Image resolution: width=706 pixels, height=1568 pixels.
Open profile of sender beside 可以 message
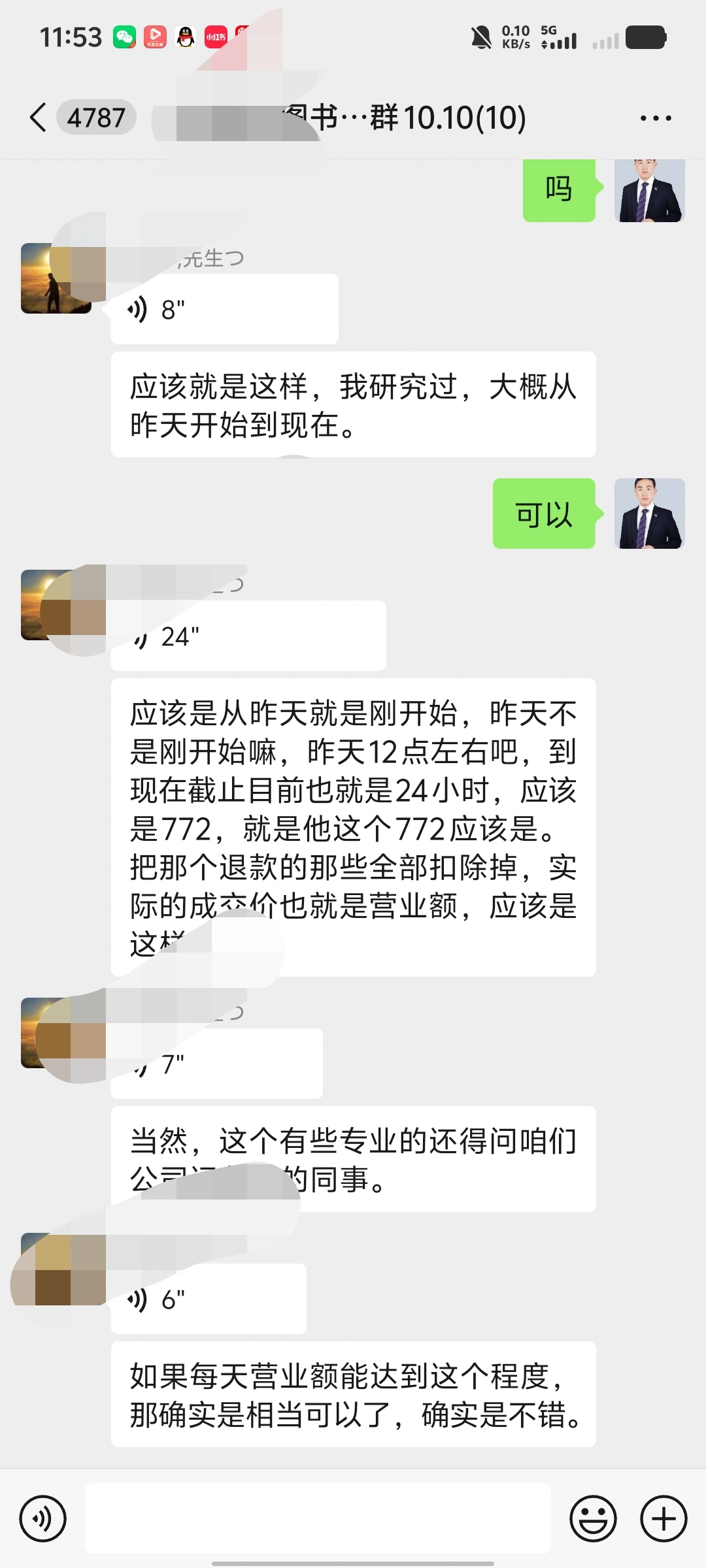pos(649,514)
